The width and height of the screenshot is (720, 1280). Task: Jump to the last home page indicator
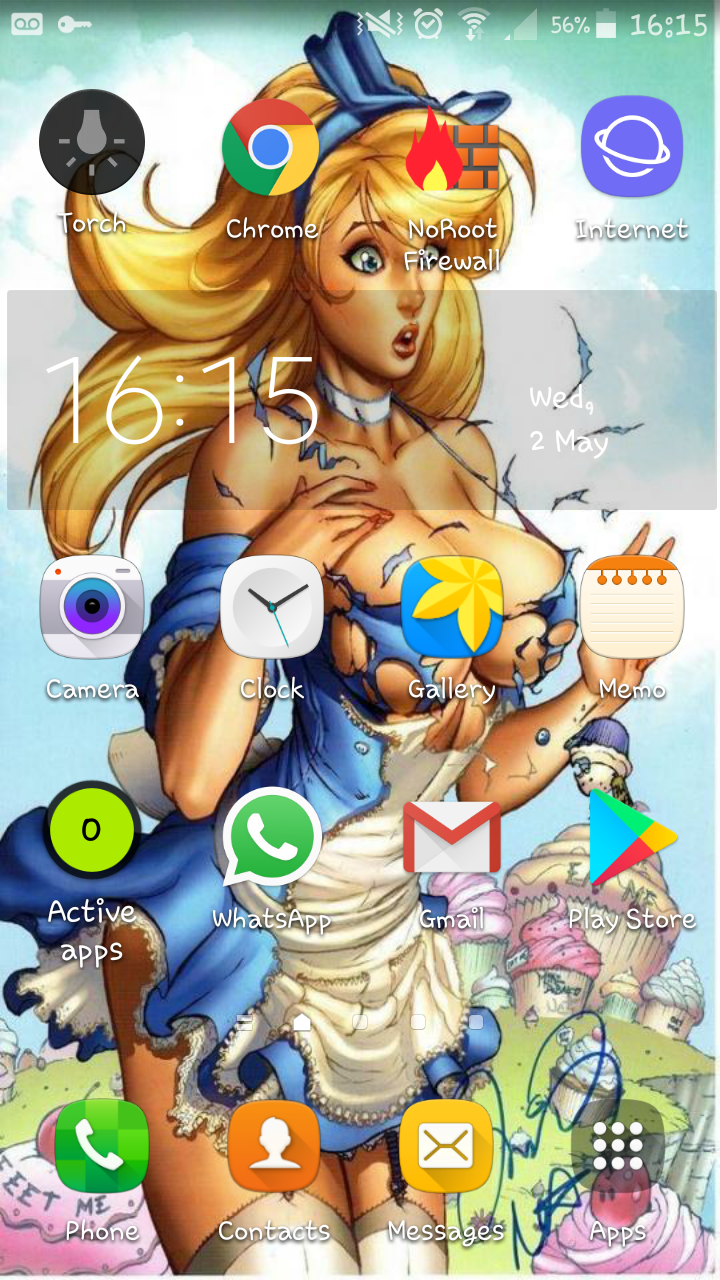(476, 1022)
